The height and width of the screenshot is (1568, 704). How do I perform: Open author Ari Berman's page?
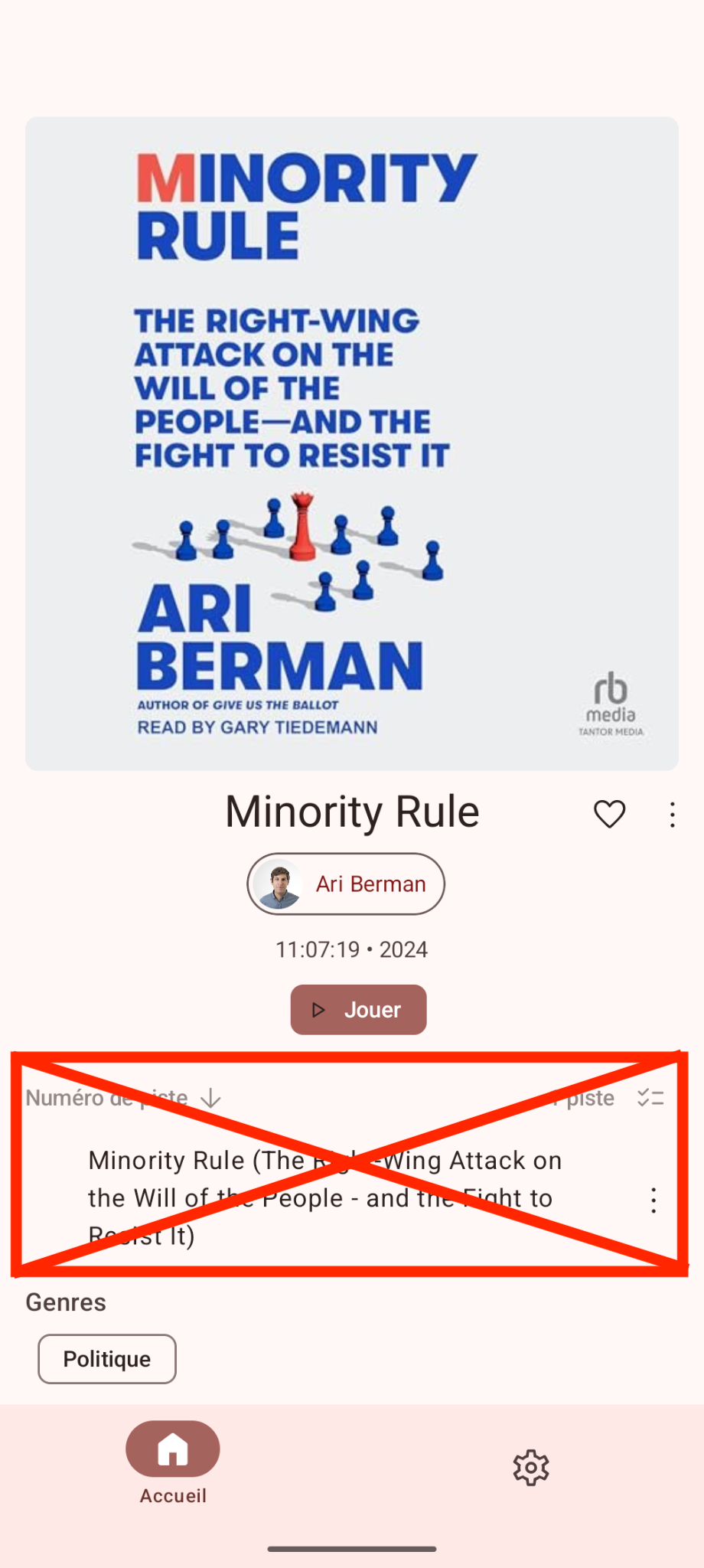click(346, 884)
